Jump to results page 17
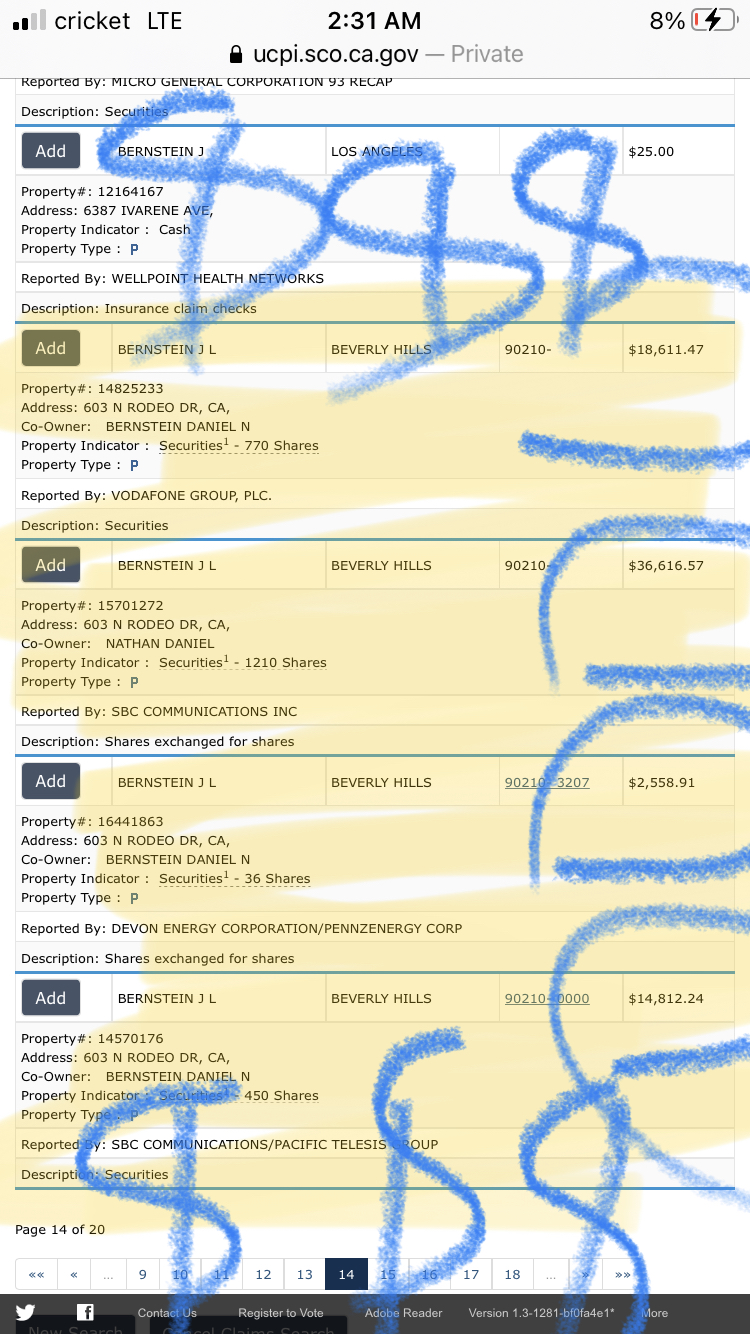 (x=471, y=1274)
